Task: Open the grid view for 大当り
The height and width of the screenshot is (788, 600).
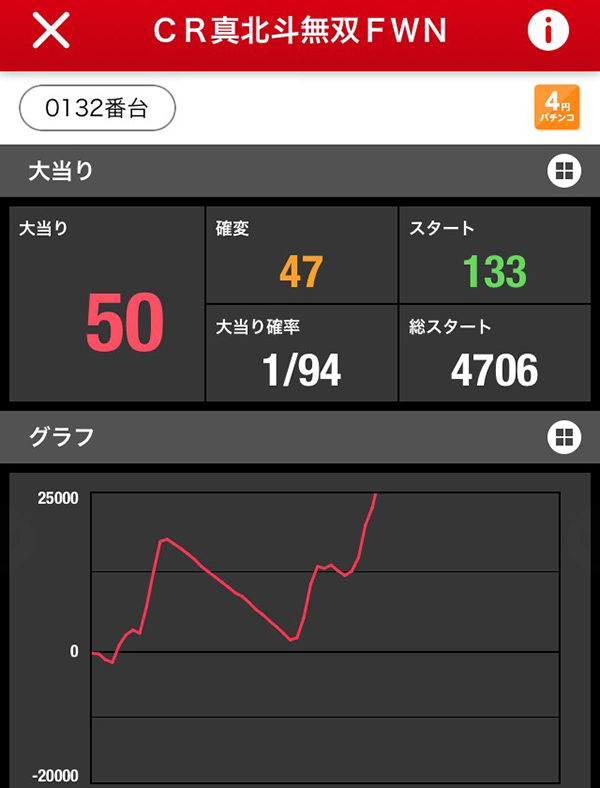Action: (x=564, y=171)
